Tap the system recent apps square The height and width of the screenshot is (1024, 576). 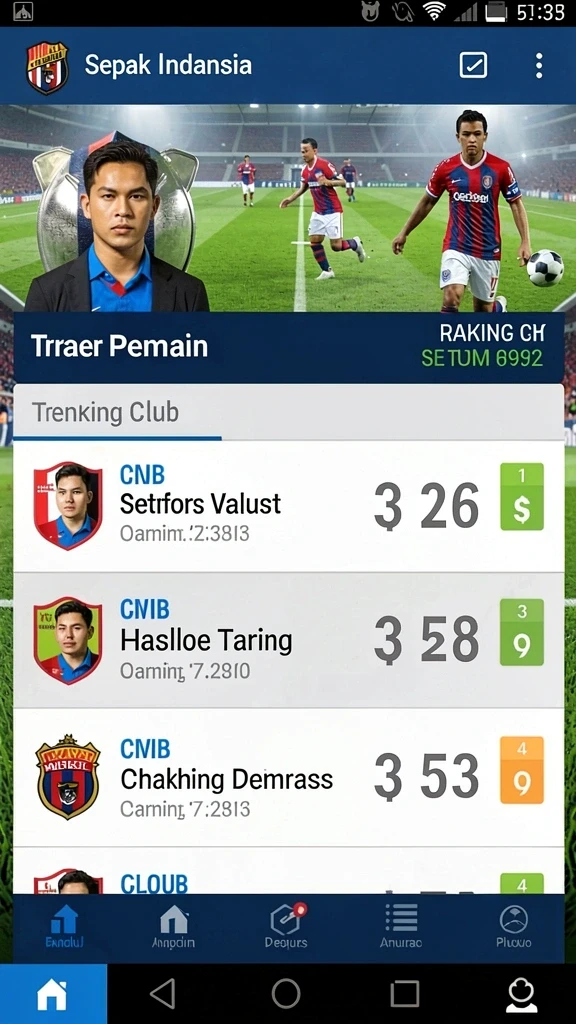404,994
